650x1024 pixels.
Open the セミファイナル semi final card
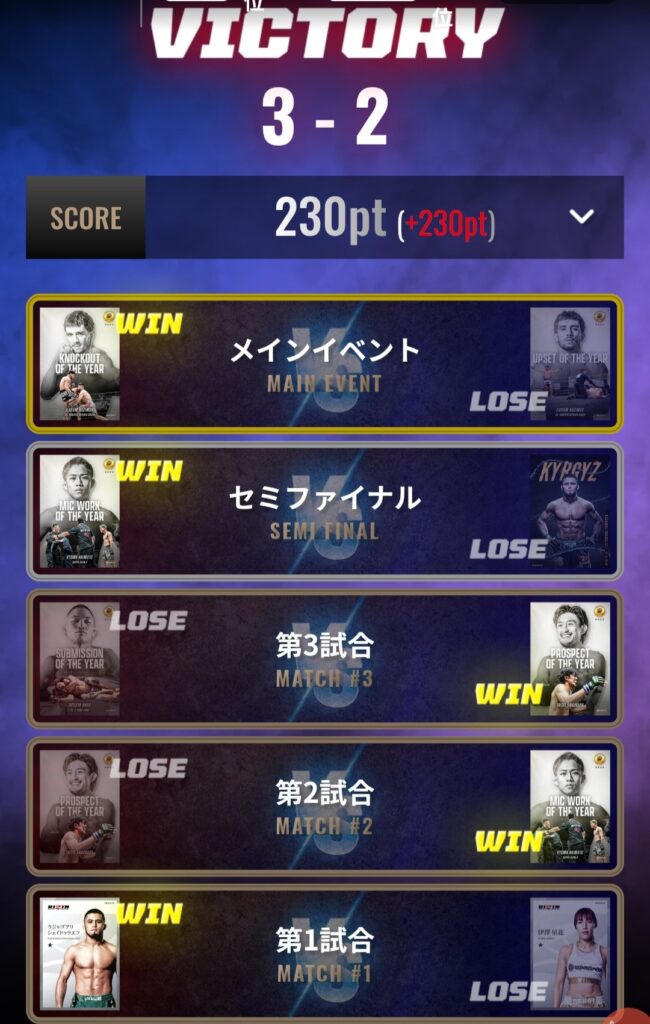coord(325,511)
